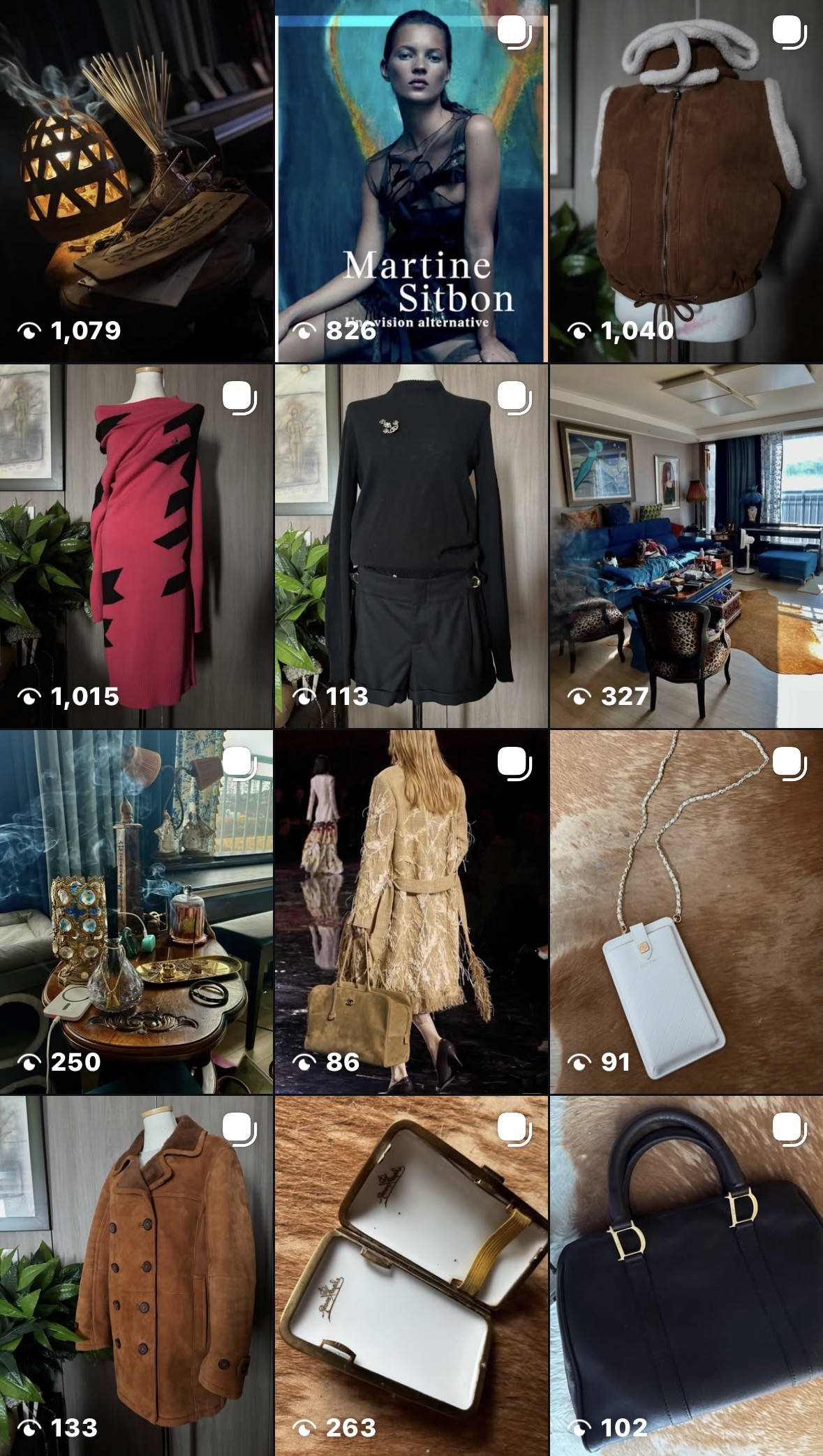Open the runway coat post with 86 views

click(x=411, y=912)
